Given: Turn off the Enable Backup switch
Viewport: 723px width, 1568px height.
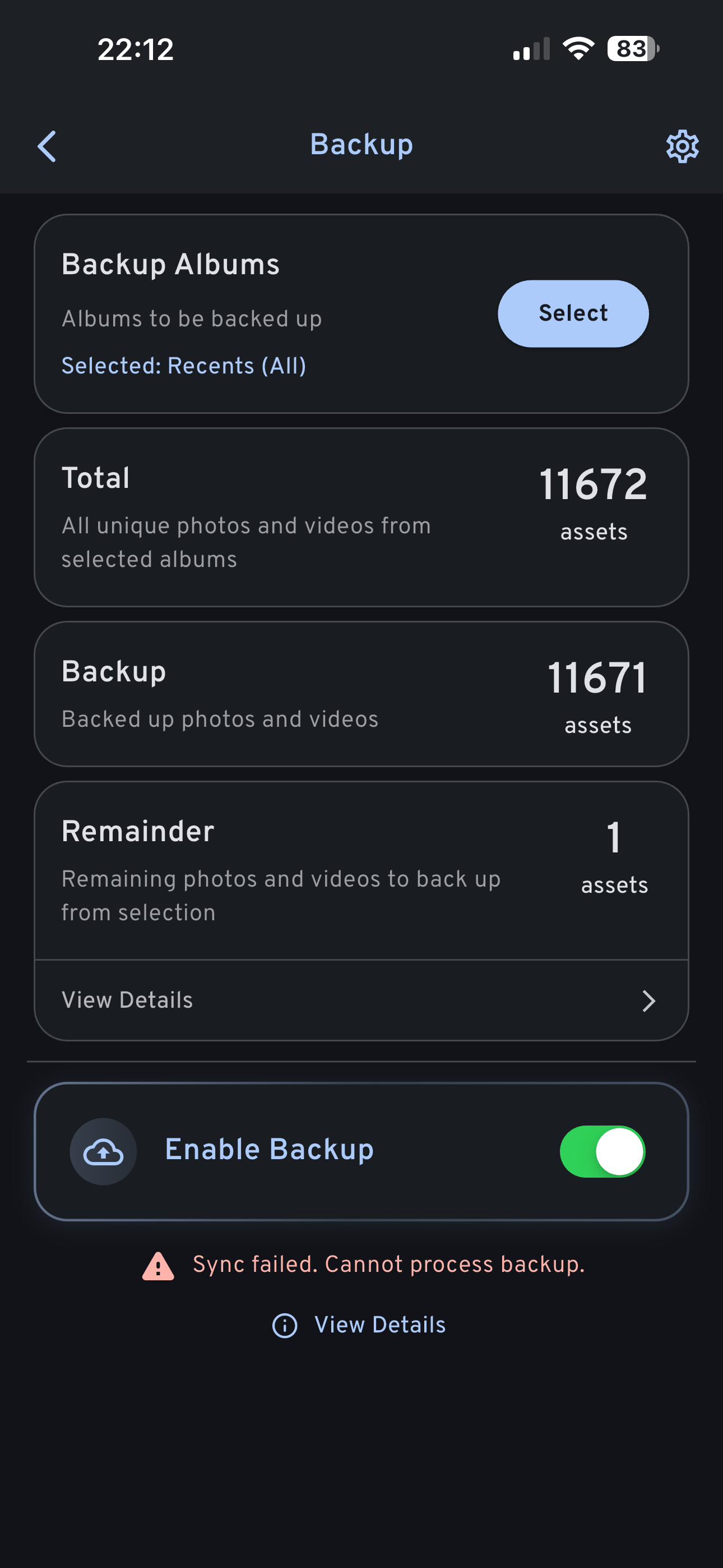Looking at the screenshot, I should (x=602, y=1151).
